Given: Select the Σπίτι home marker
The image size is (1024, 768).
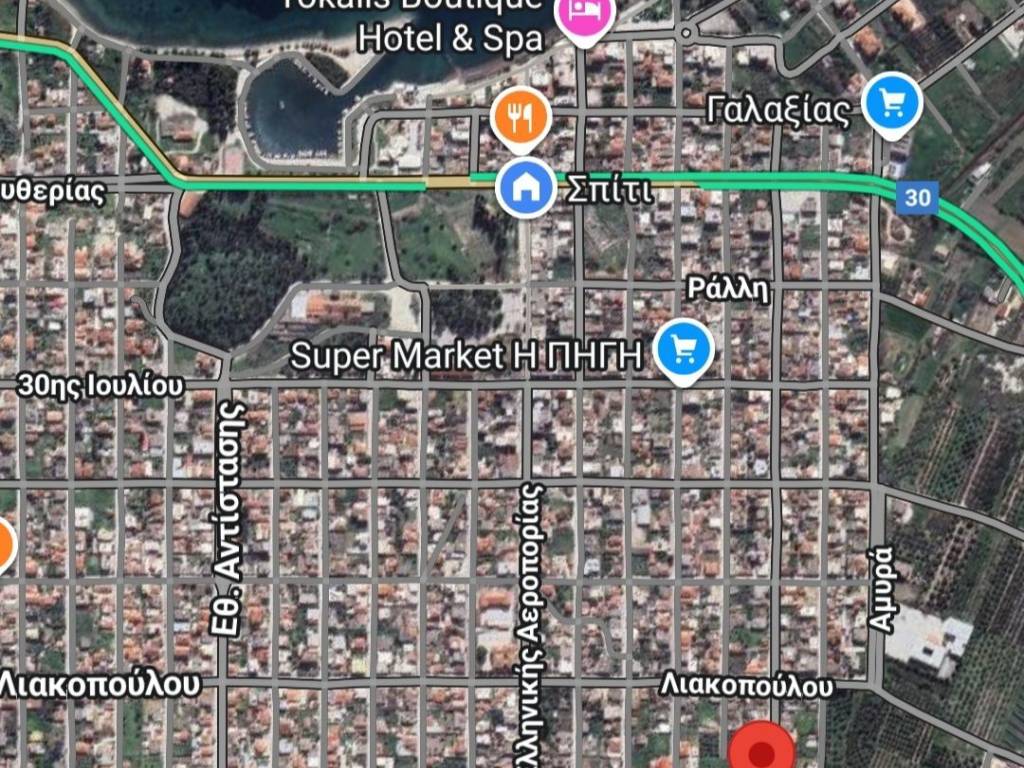Looking at the screenshot, I should point(526,187).
